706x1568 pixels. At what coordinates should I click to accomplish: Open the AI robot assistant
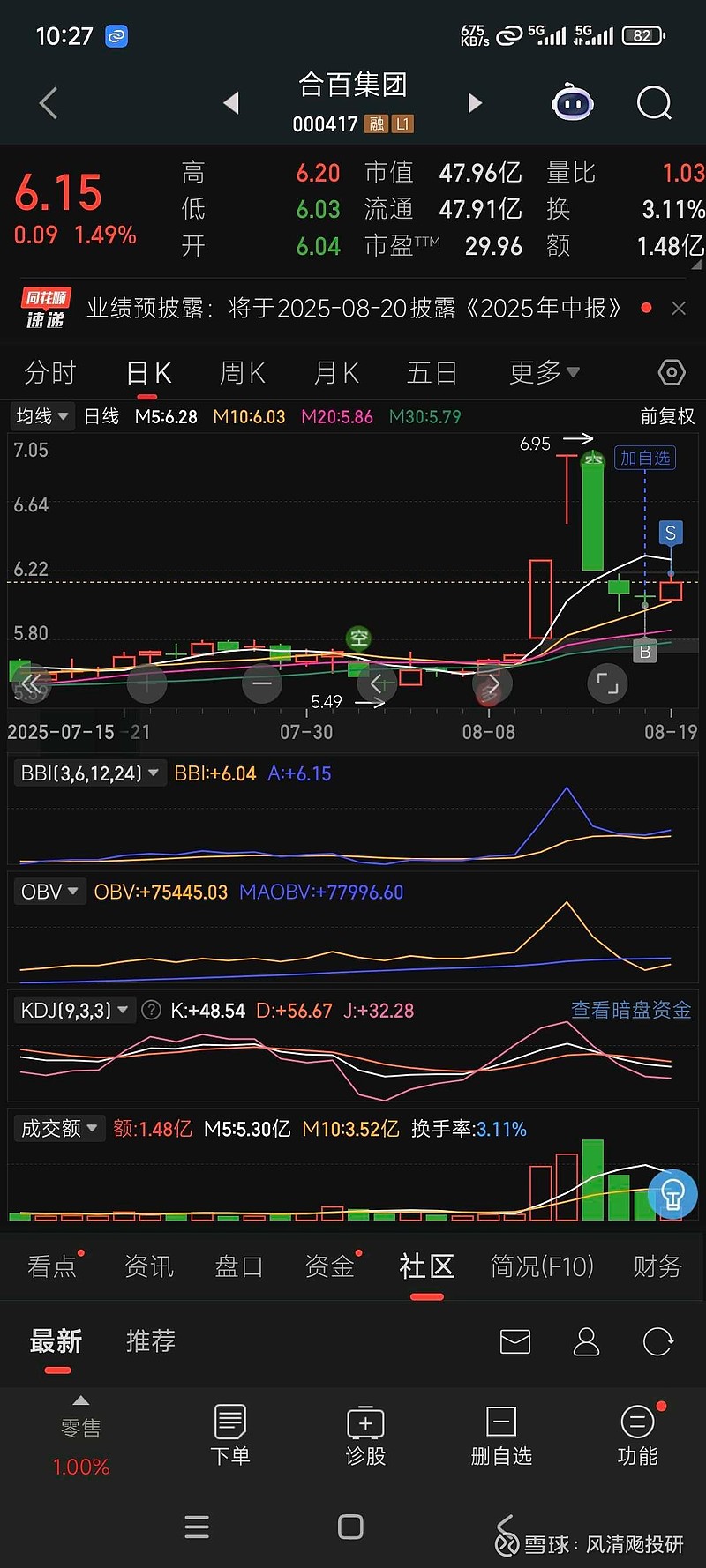573,103
